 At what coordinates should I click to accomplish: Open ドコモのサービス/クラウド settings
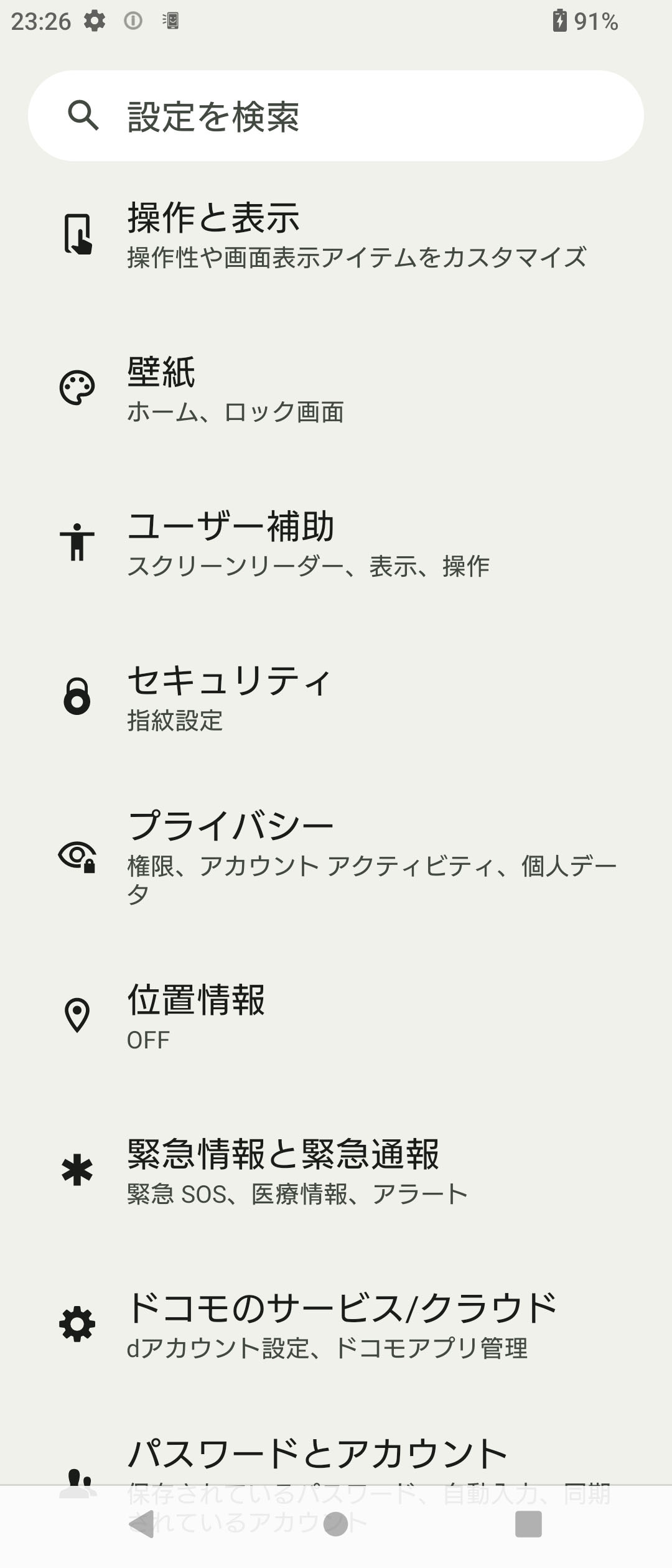tap(336, 1324)
